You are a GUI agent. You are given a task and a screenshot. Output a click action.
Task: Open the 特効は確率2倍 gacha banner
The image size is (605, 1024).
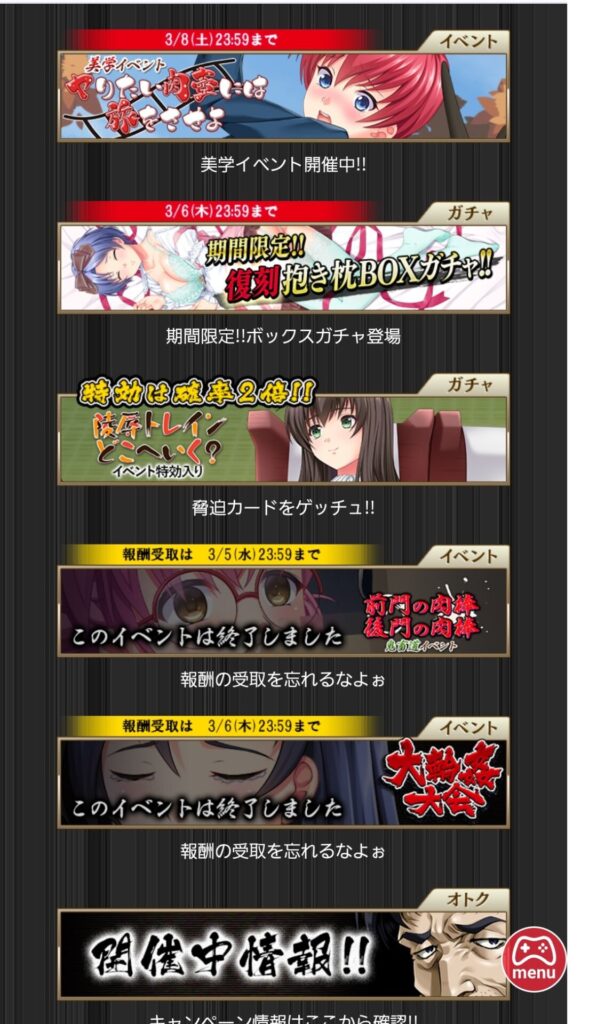click(x=283, y=440)
